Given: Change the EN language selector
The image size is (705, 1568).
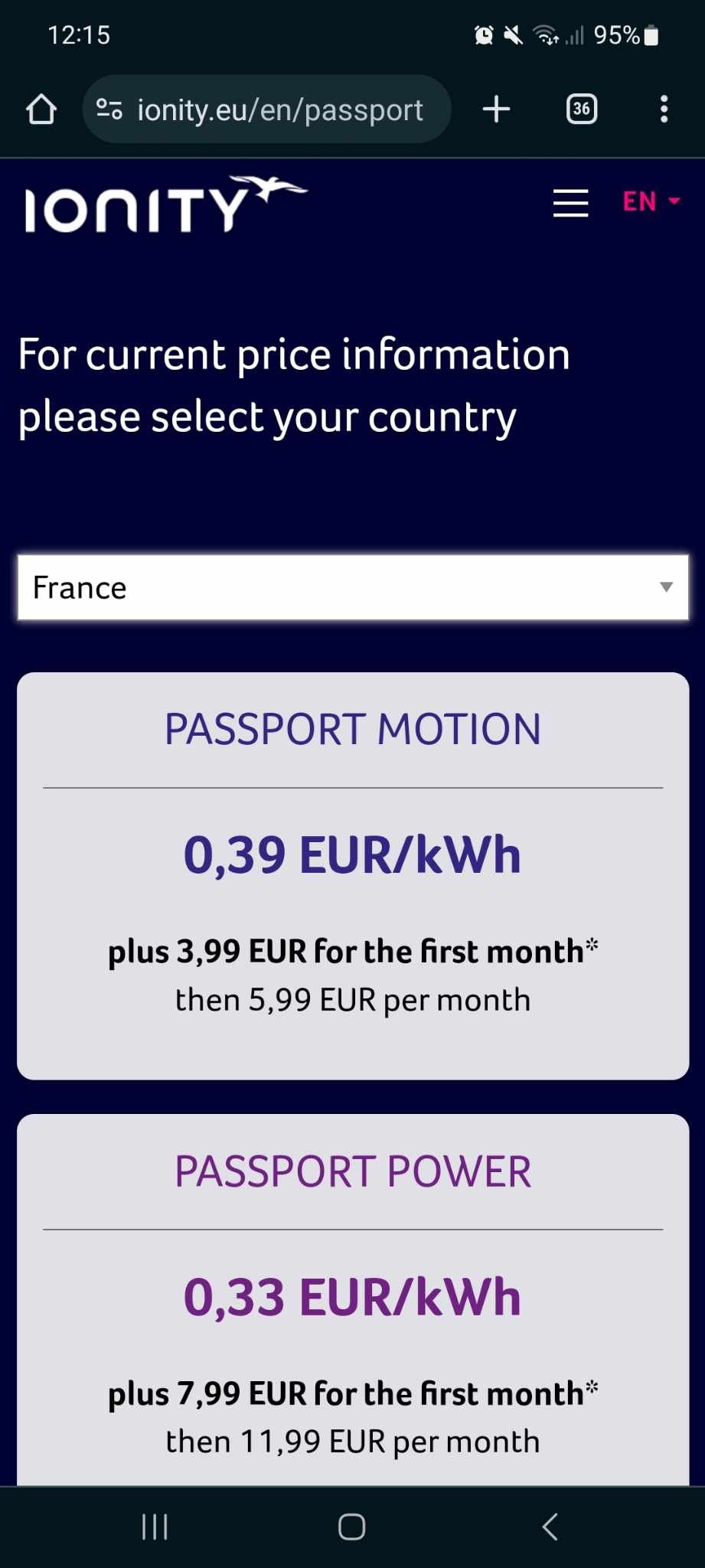Looking at the screenshot, I should click(651, 201).
